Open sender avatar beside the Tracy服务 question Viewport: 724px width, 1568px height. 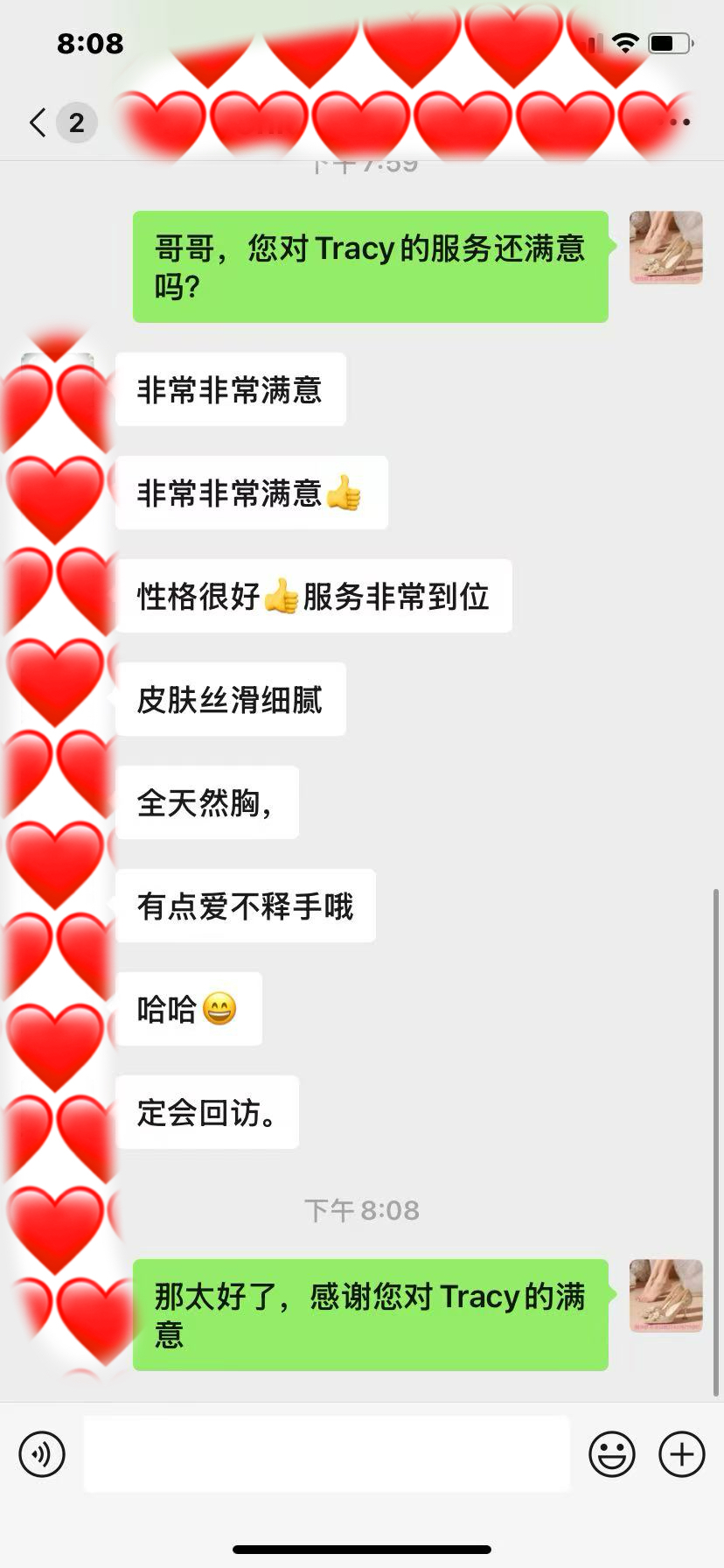point(665,248)
